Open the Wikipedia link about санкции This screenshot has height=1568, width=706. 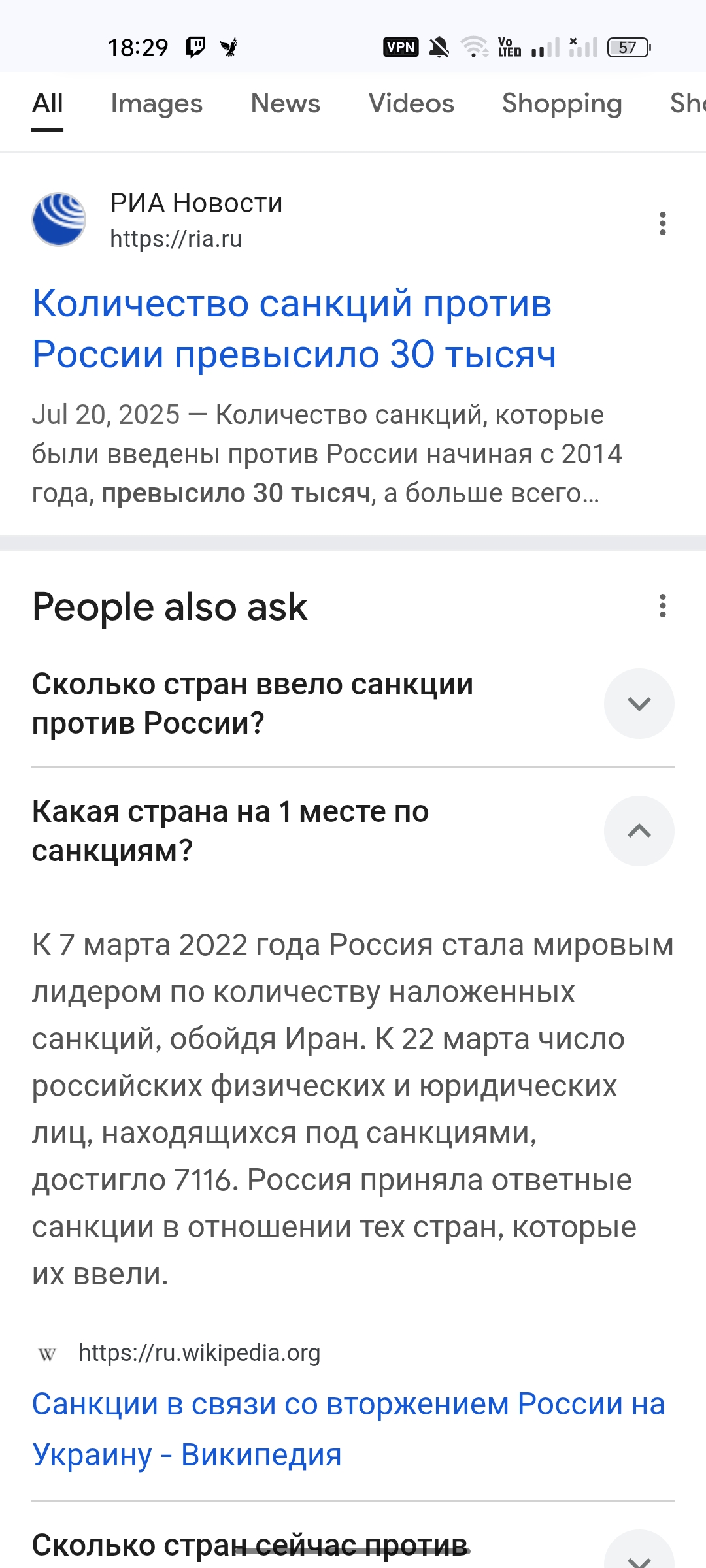click(348, 1429)
